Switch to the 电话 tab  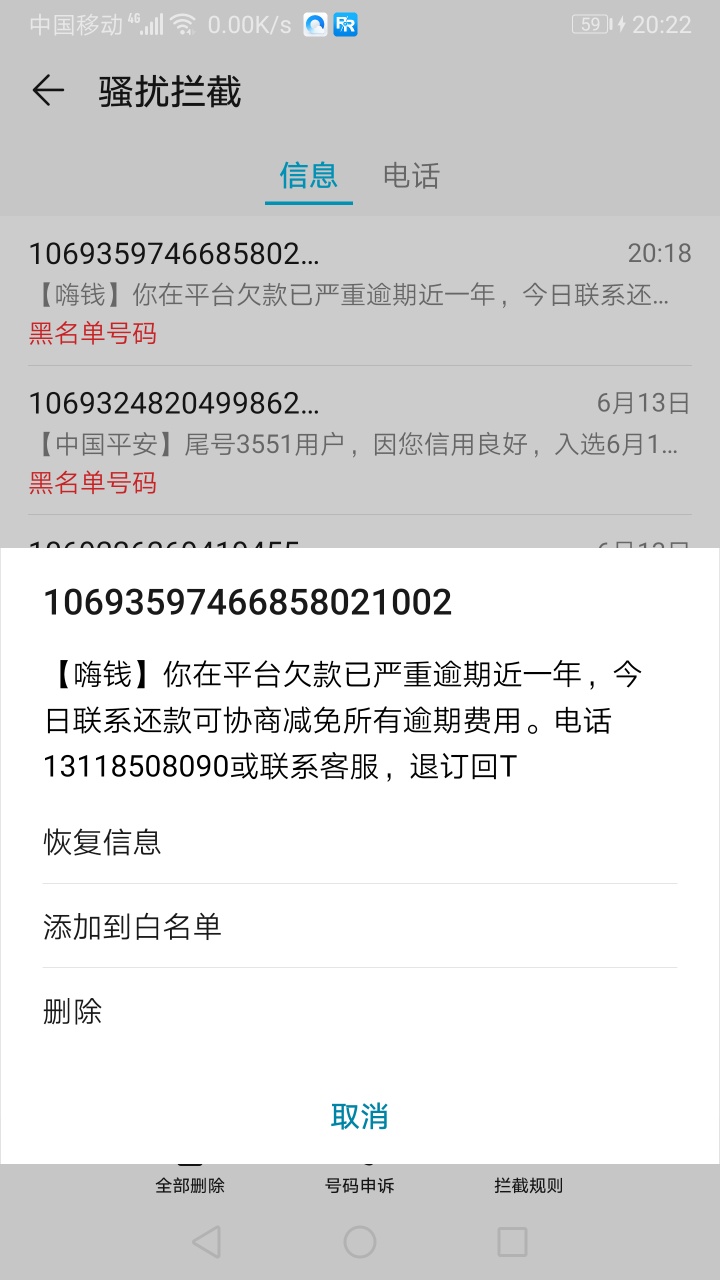tap(411, 176)
